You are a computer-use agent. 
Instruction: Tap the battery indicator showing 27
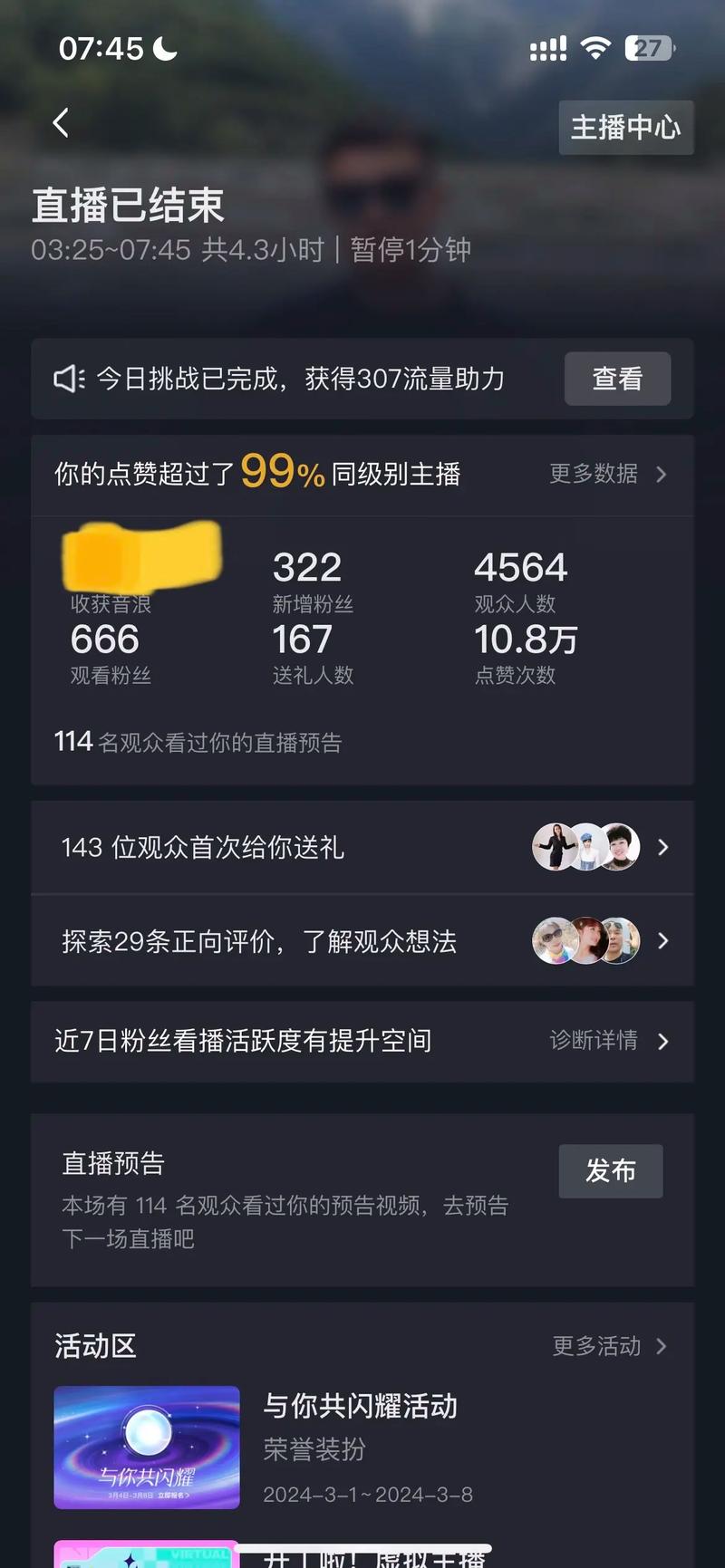point(648,48)
